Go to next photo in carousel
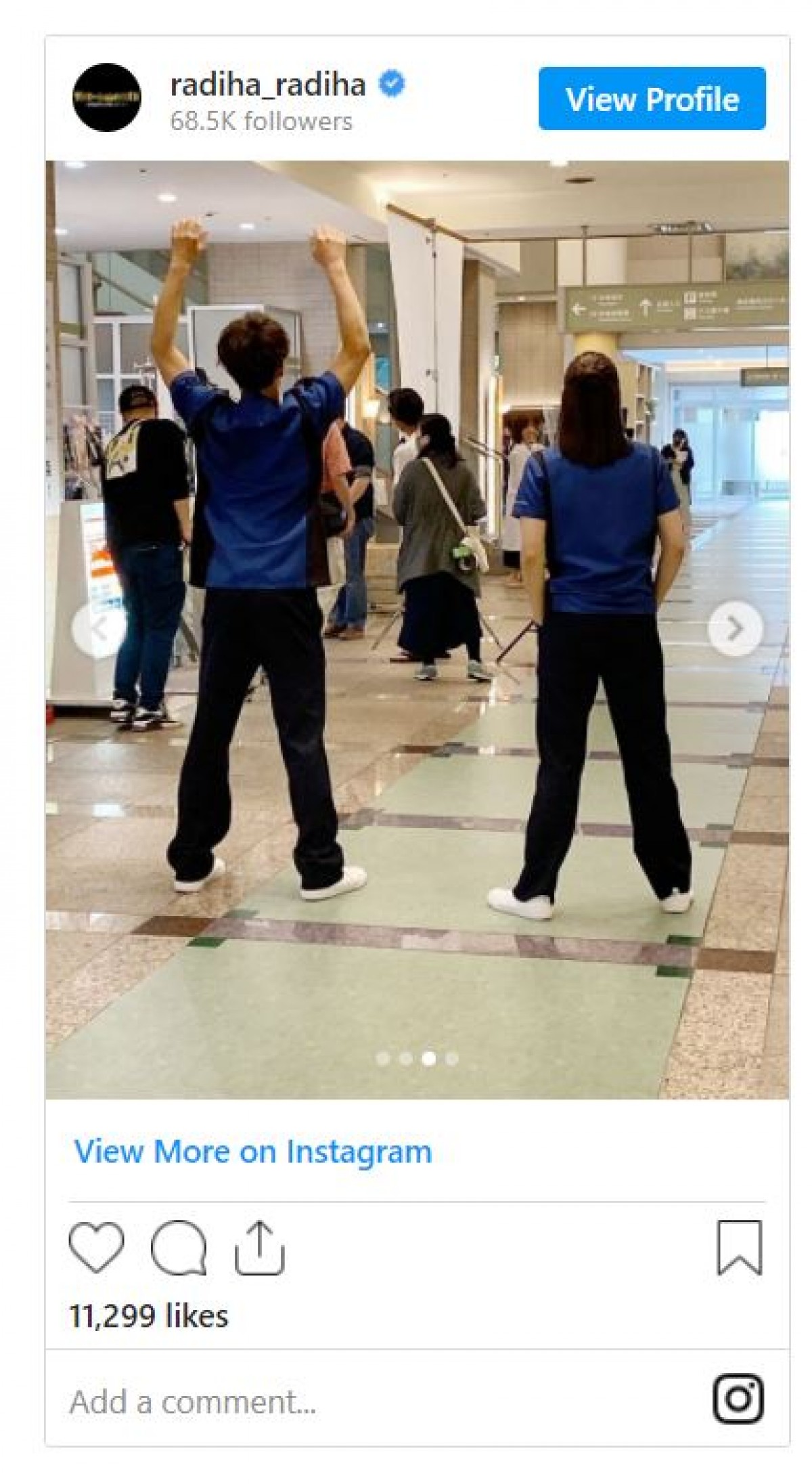 click(x=735, y=629)
